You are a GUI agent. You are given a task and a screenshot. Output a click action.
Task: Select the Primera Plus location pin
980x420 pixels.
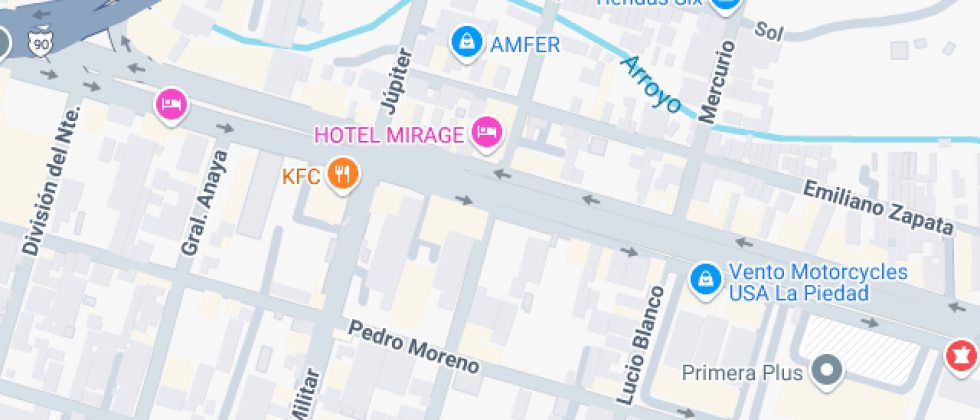click(x=826, y=372)
